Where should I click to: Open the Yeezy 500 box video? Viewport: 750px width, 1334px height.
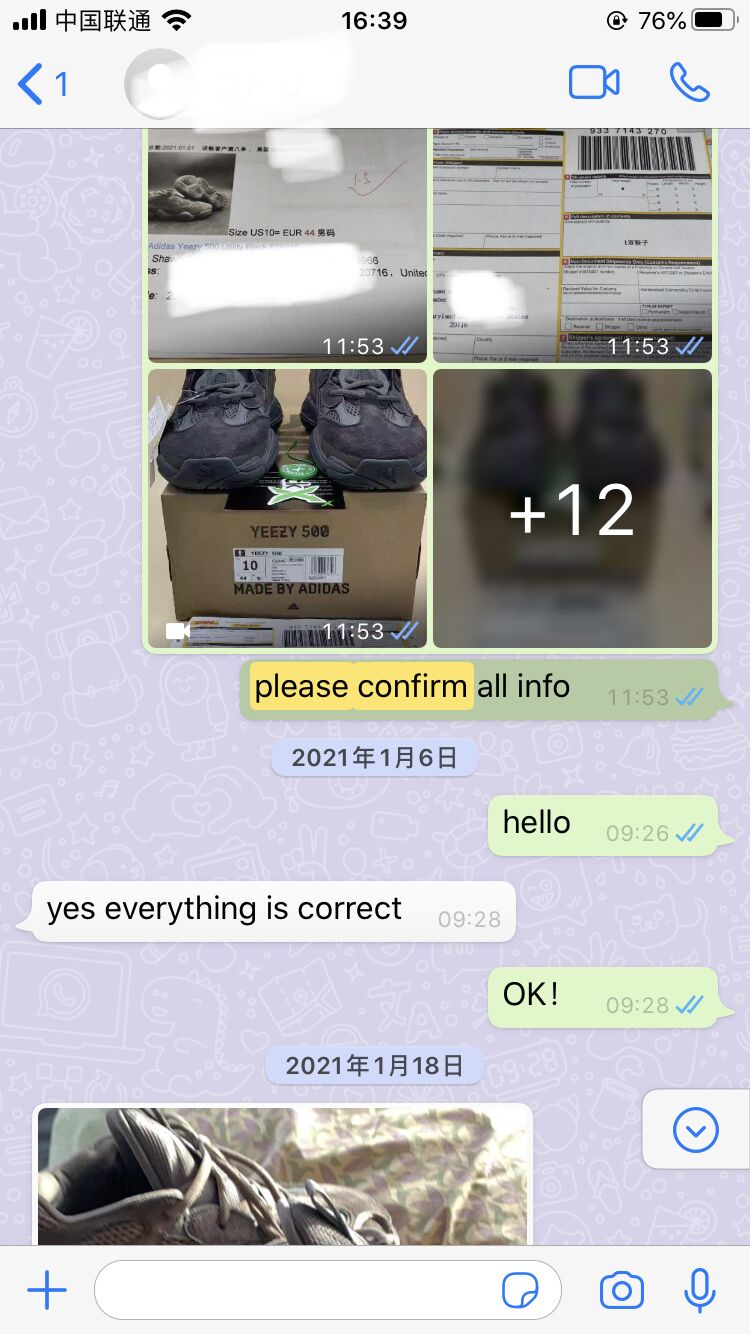287,509
